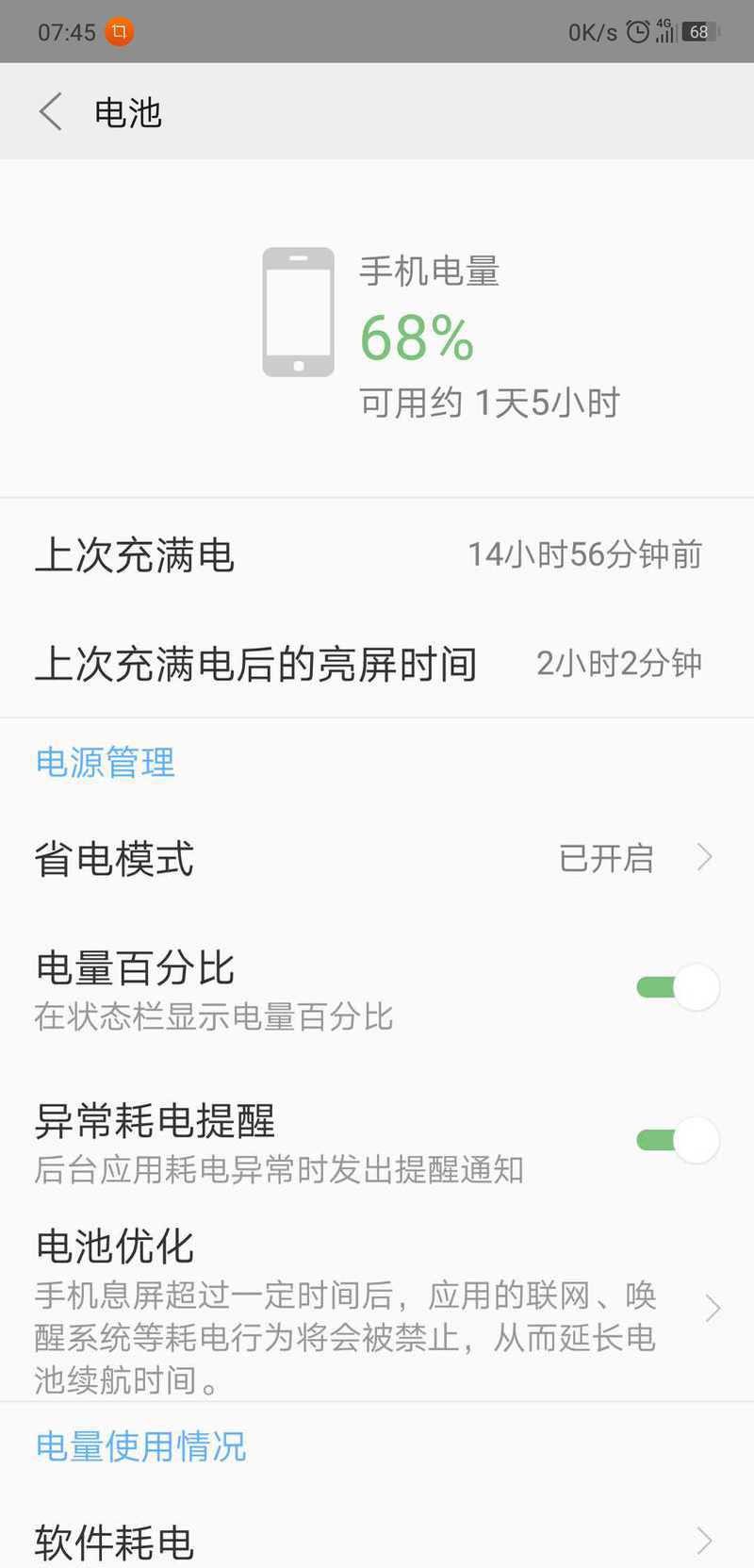Image resolution: width=754 pixels, height=1568 pixels.
Task: Toggle the 电量百分比 switch off
Action: coord(678,987)
